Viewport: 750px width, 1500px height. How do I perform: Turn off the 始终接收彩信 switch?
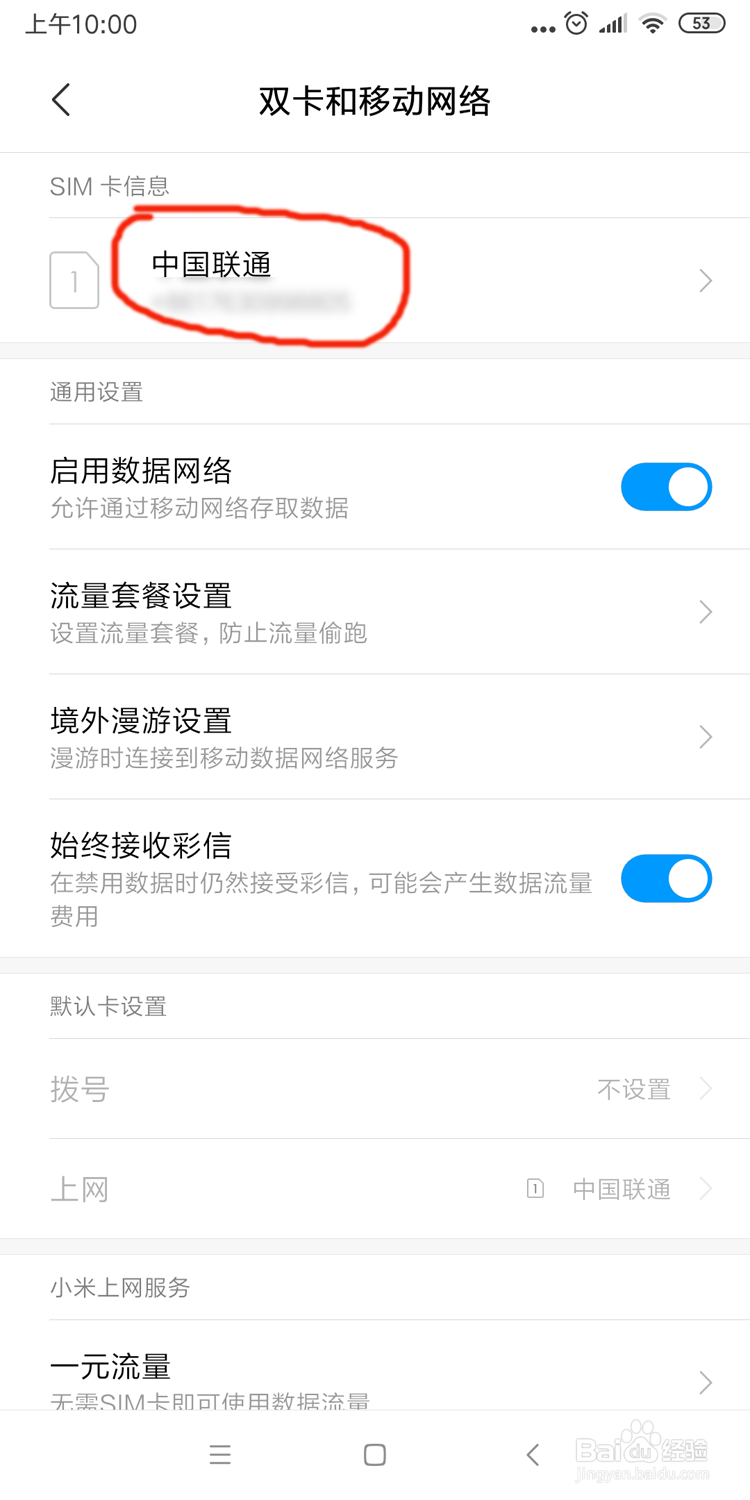(x=666, y=878)
